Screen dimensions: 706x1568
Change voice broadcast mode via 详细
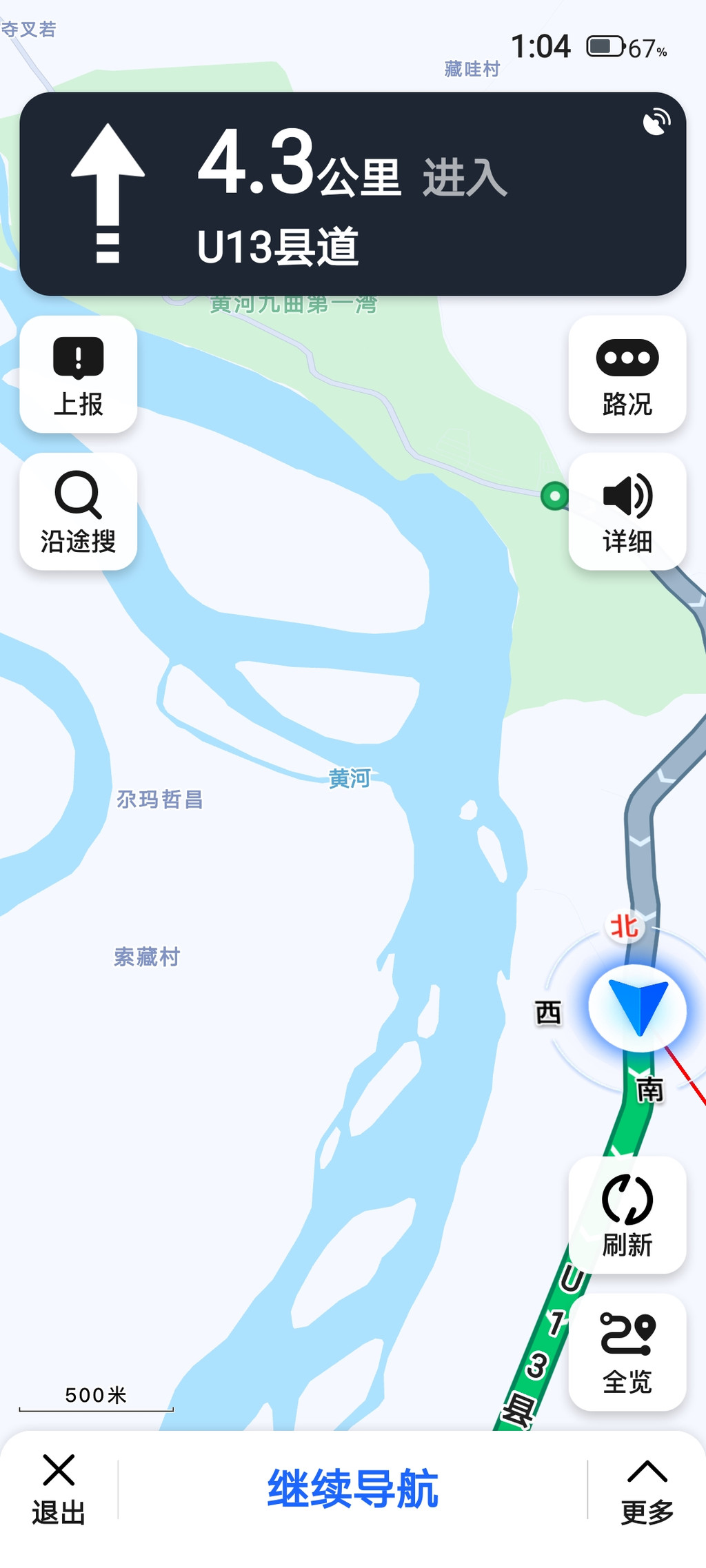click(x=627, y=512)
